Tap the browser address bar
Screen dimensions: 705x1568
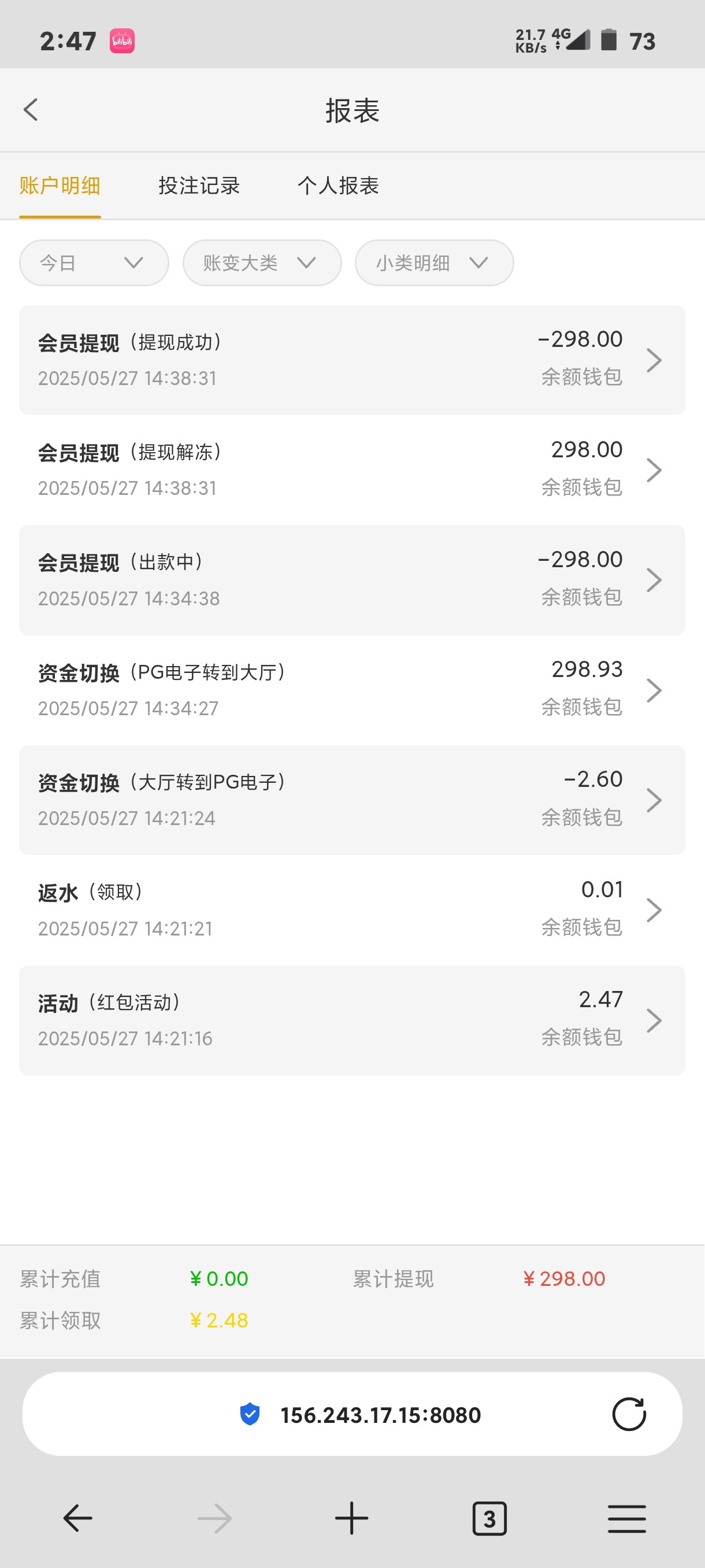click(x=380, y=1415)
